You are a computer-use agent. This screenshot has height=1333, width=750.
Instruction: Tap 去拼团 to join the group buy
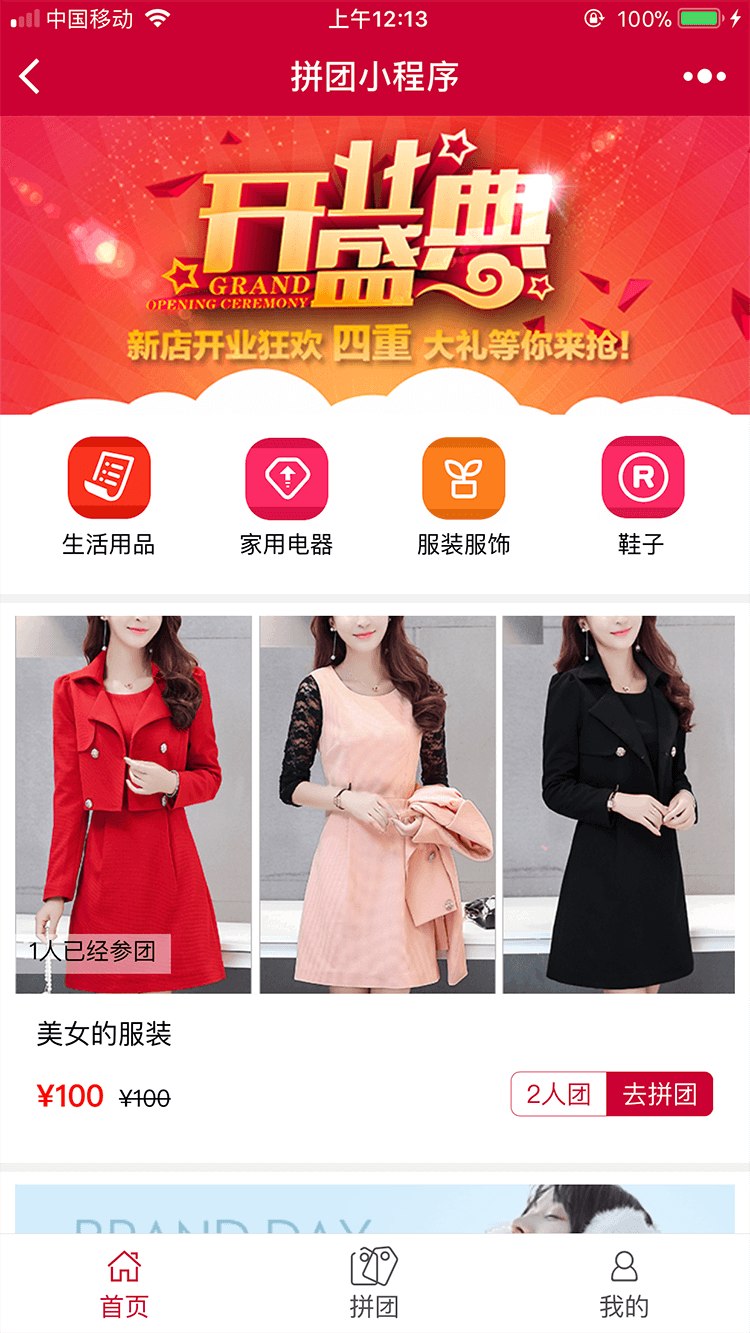point(659,1094)
